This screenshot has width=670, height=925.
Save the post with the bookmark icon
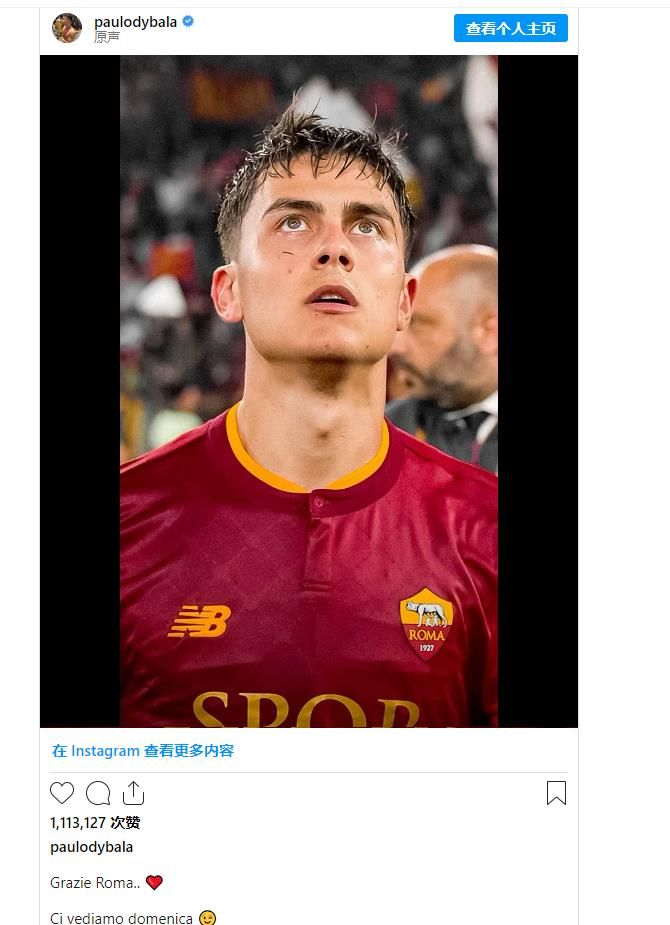coord(556,793)
